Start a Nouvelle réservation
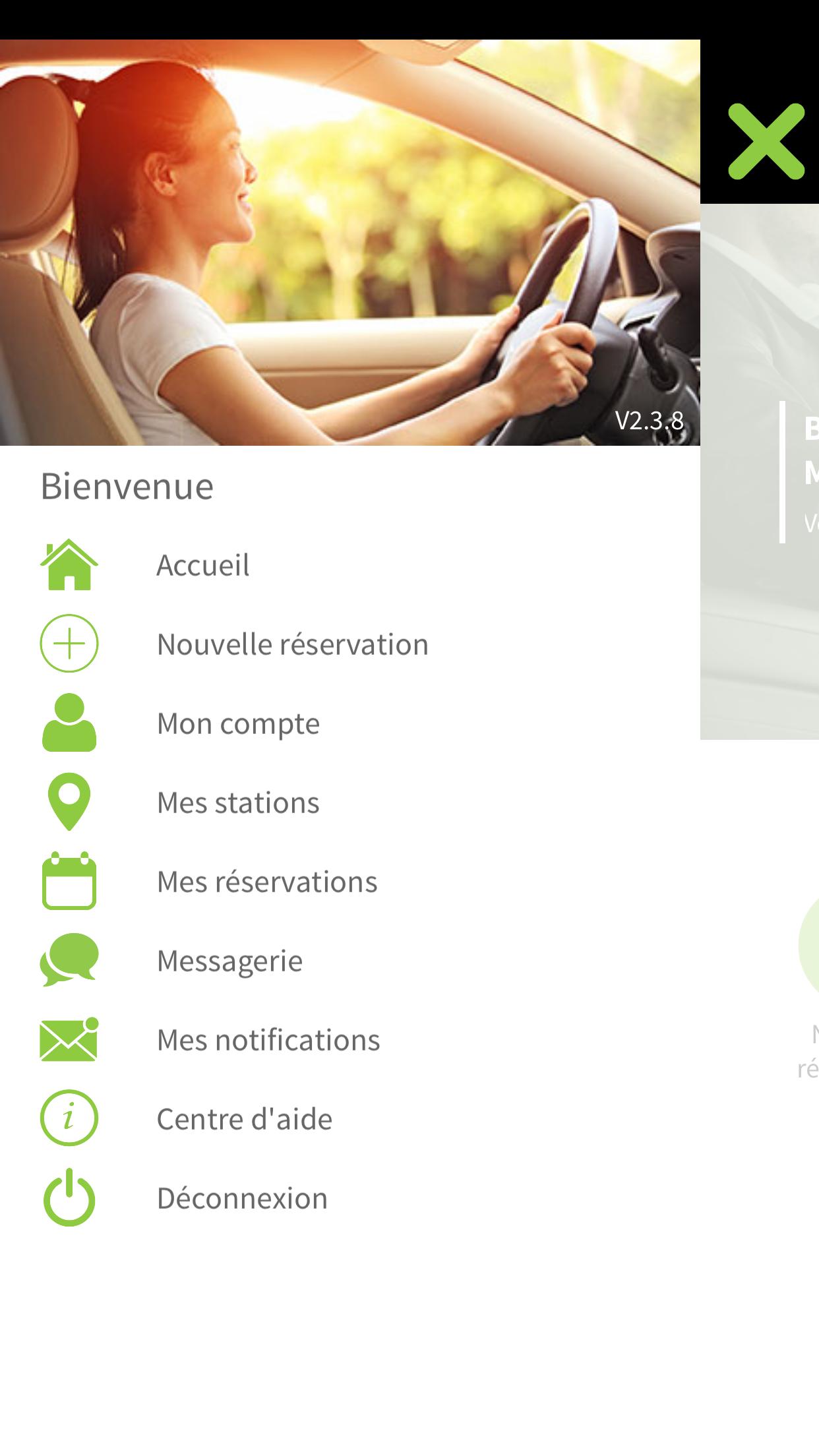819x1456 pixels. tap(292, 644)
